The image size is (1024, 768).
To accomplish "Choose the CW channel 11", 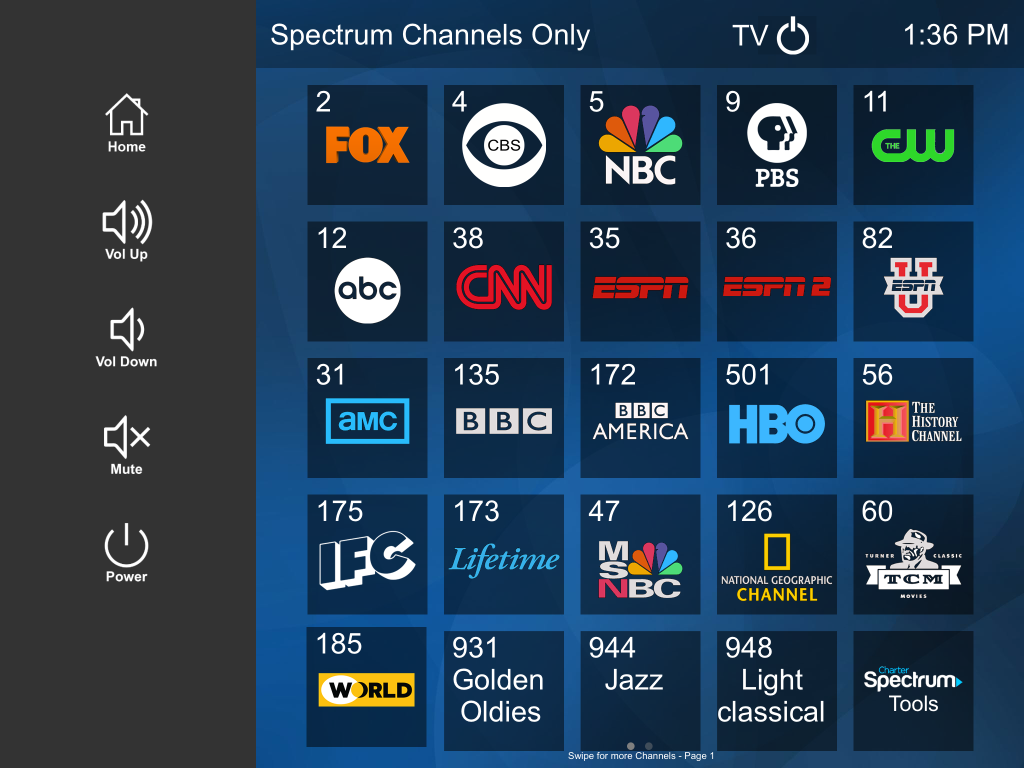I will pos(912,145).
